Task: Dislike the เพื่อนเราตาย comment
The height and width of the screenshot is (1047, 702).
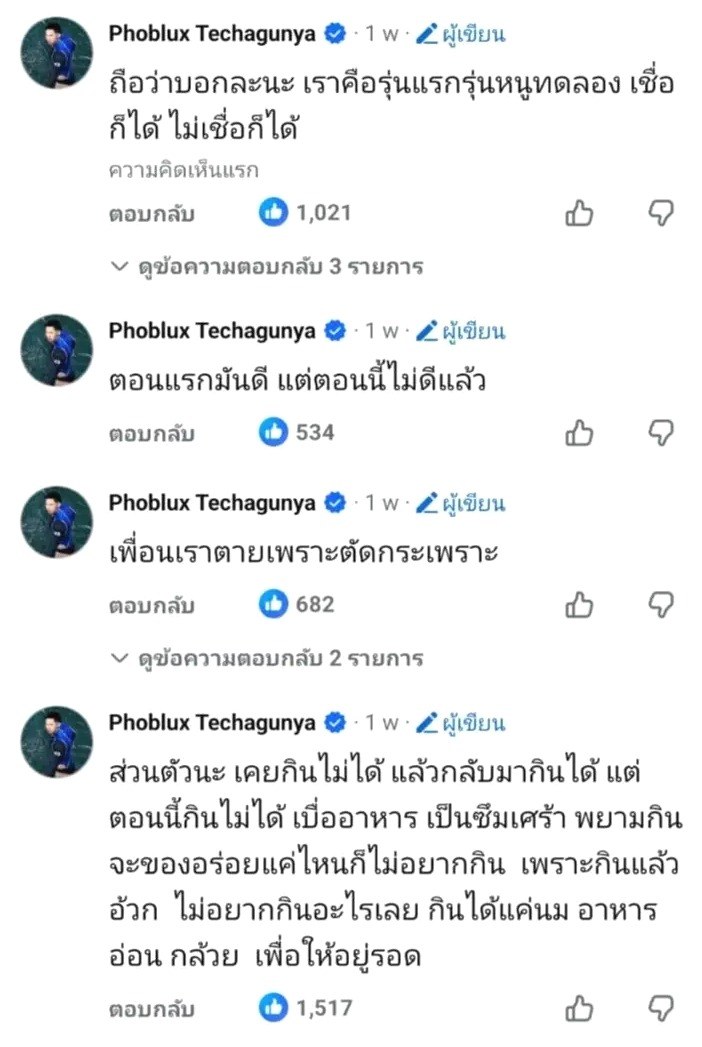Action: pyautogui.click(x=661, y=605)
